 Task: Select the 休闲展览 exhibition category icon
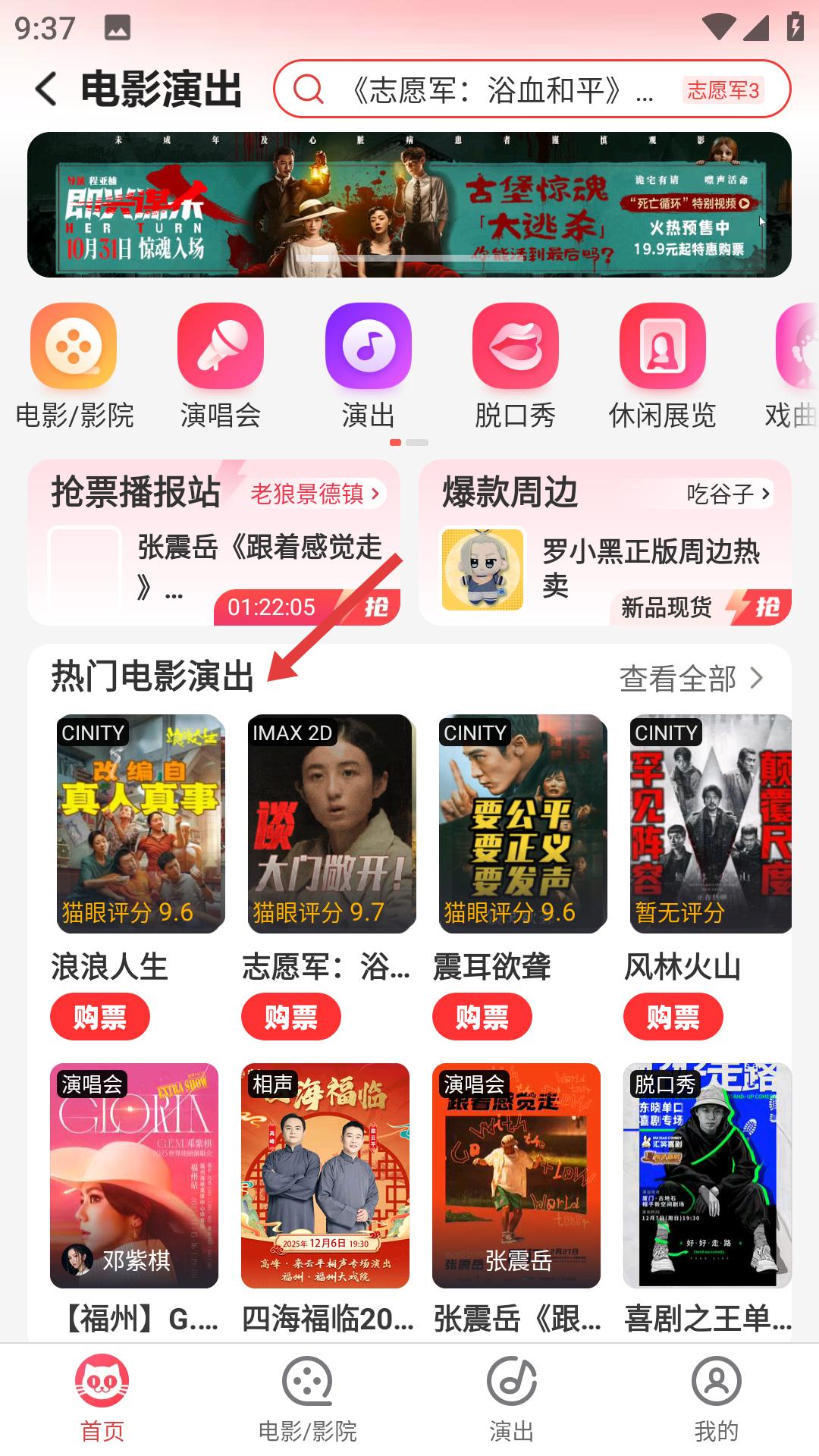662,347
